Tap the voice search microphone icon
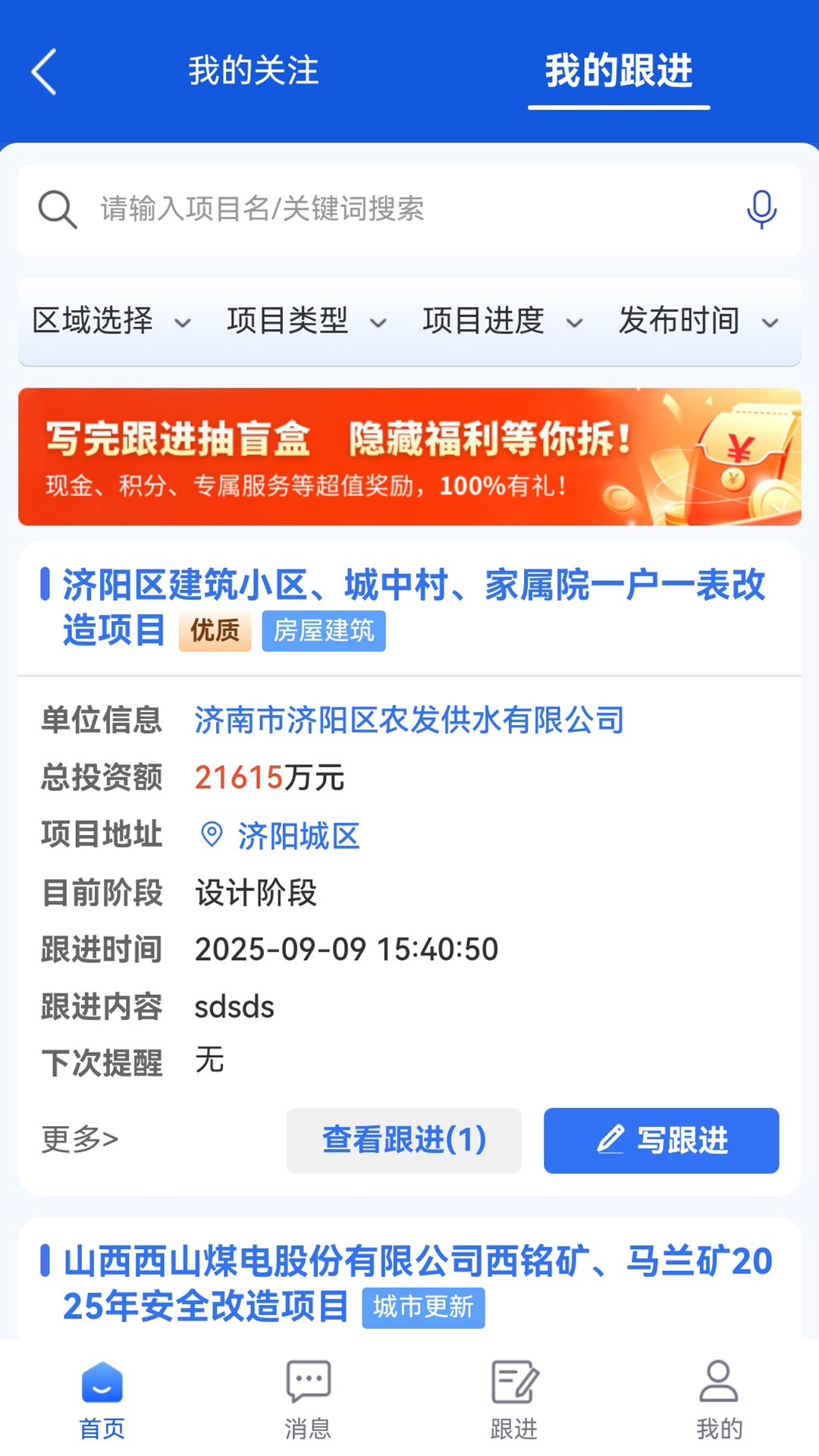This screenshot has width=819, height=1456. pos(761,209)
